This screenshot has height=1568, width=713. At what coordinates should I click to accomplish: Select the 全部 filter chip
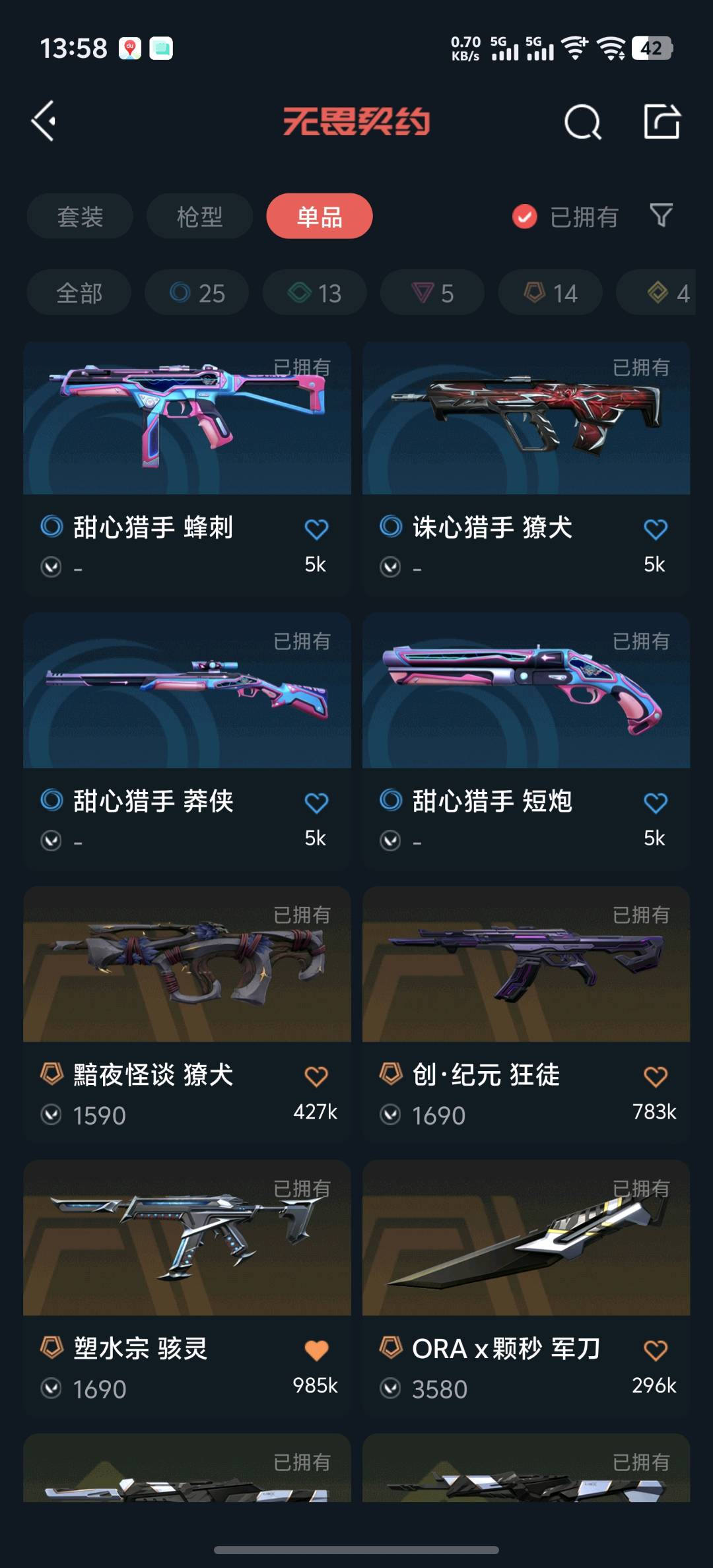click(x=79, y=292)
